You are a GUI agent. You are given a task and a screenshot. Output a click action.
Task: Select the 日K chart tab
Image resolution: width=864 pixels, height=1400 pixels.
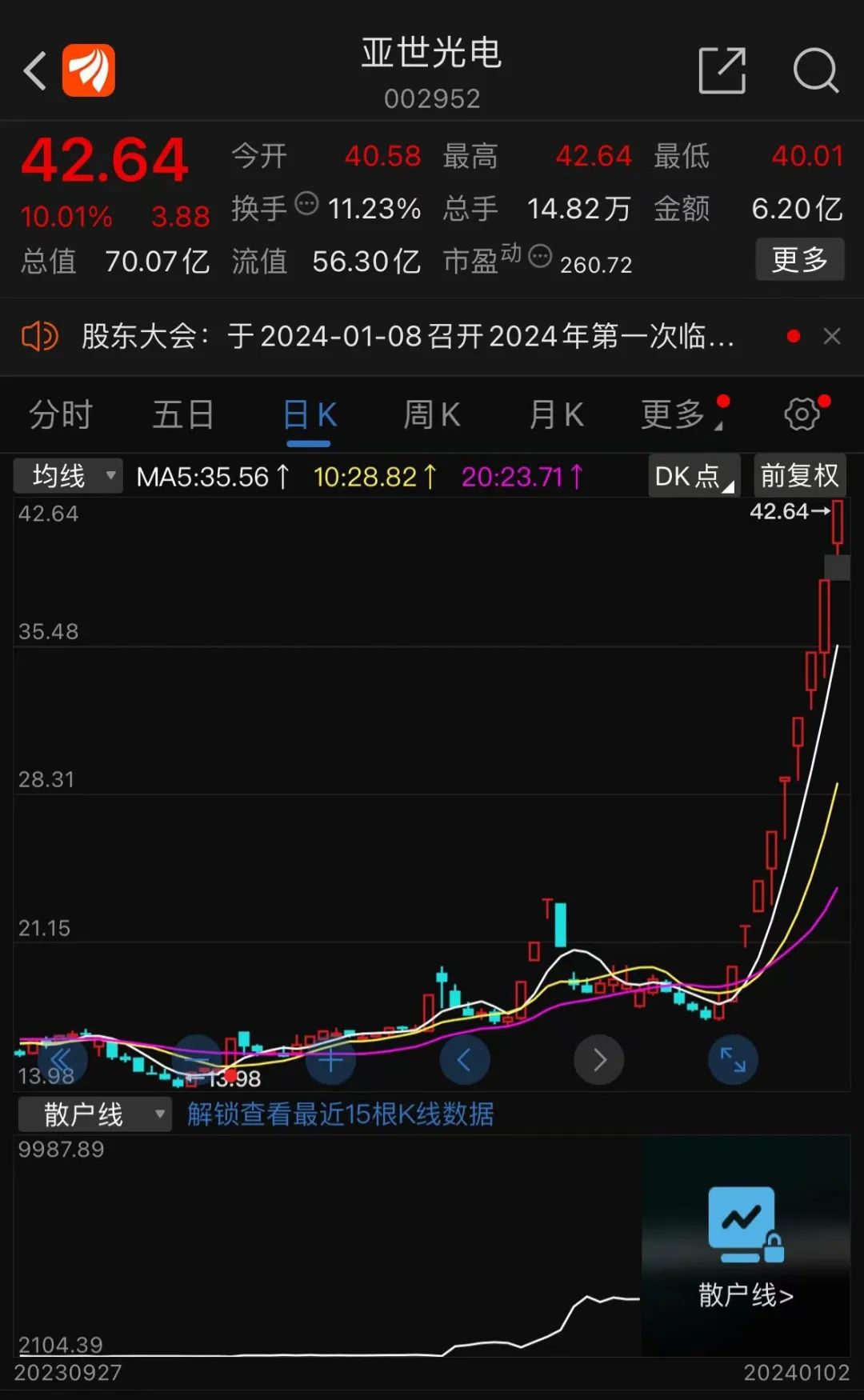(309, 415)
